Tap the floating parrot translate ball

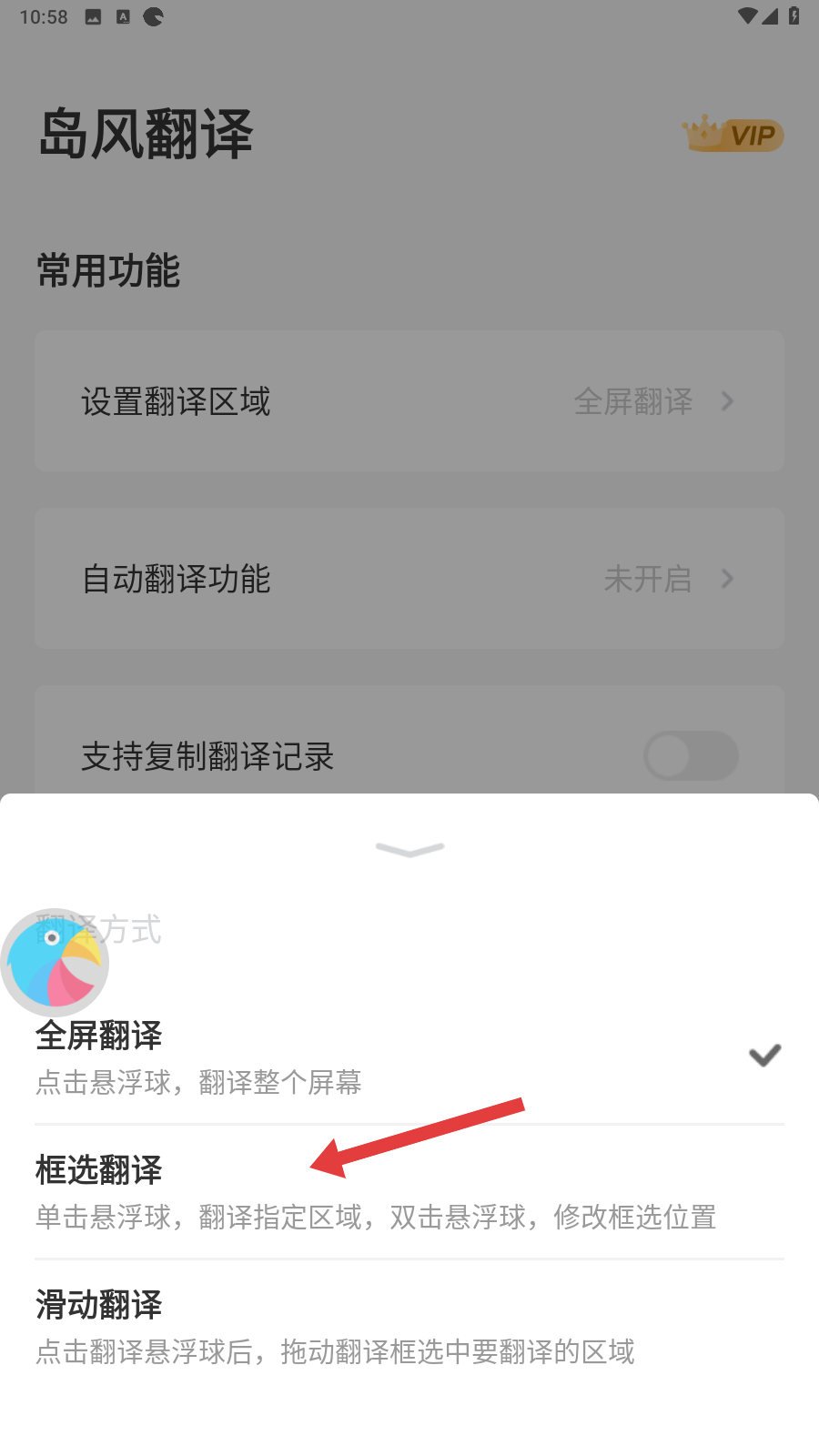[55, 963]
